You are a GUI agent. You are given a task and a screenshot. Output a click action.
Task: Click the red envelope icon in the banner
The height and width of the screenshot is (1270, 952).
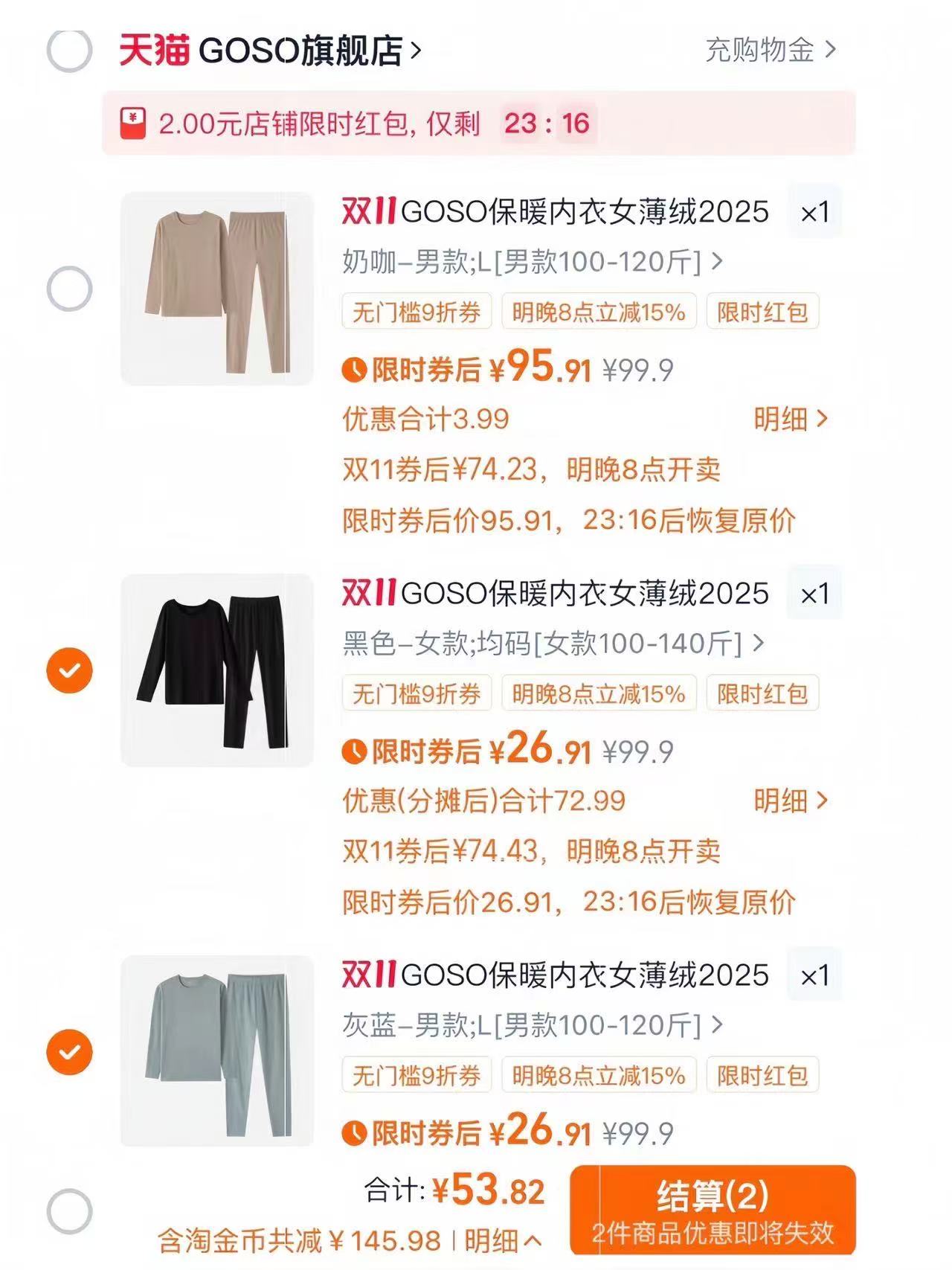coord(132,124)
